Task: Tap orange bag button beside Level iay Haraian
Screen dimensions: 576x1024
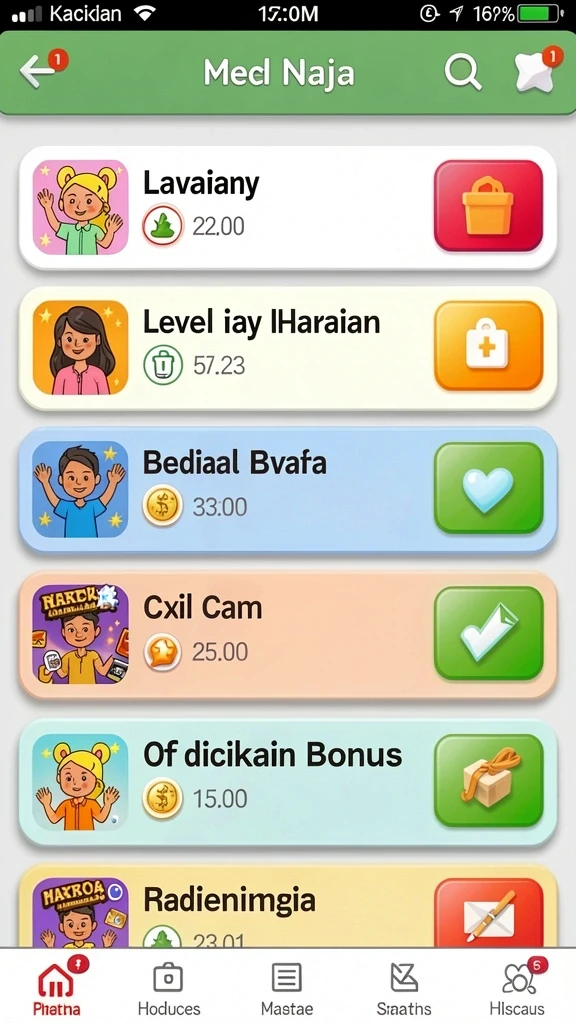Action: point(488,345)
